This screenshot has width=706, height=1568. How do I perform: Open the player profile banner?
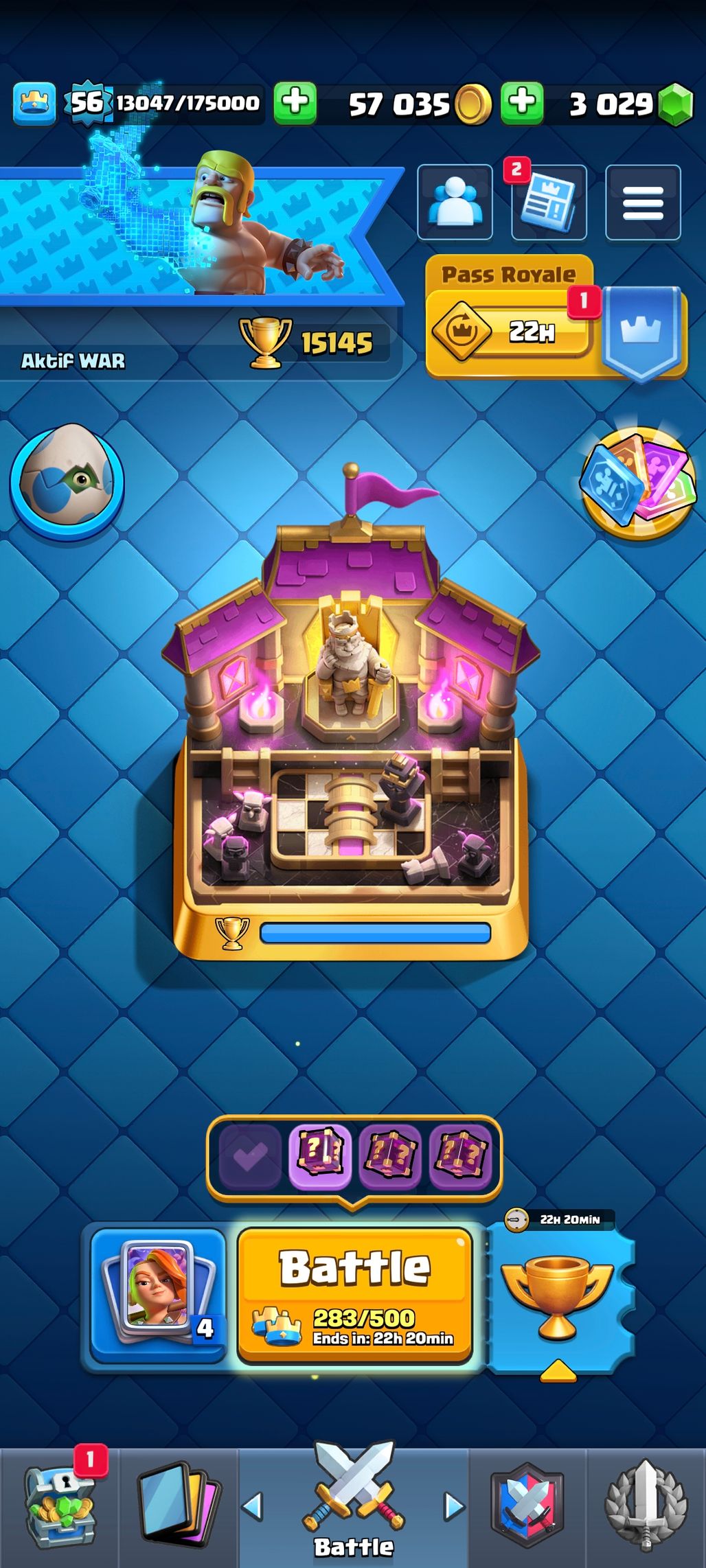(x=199, y=233)
